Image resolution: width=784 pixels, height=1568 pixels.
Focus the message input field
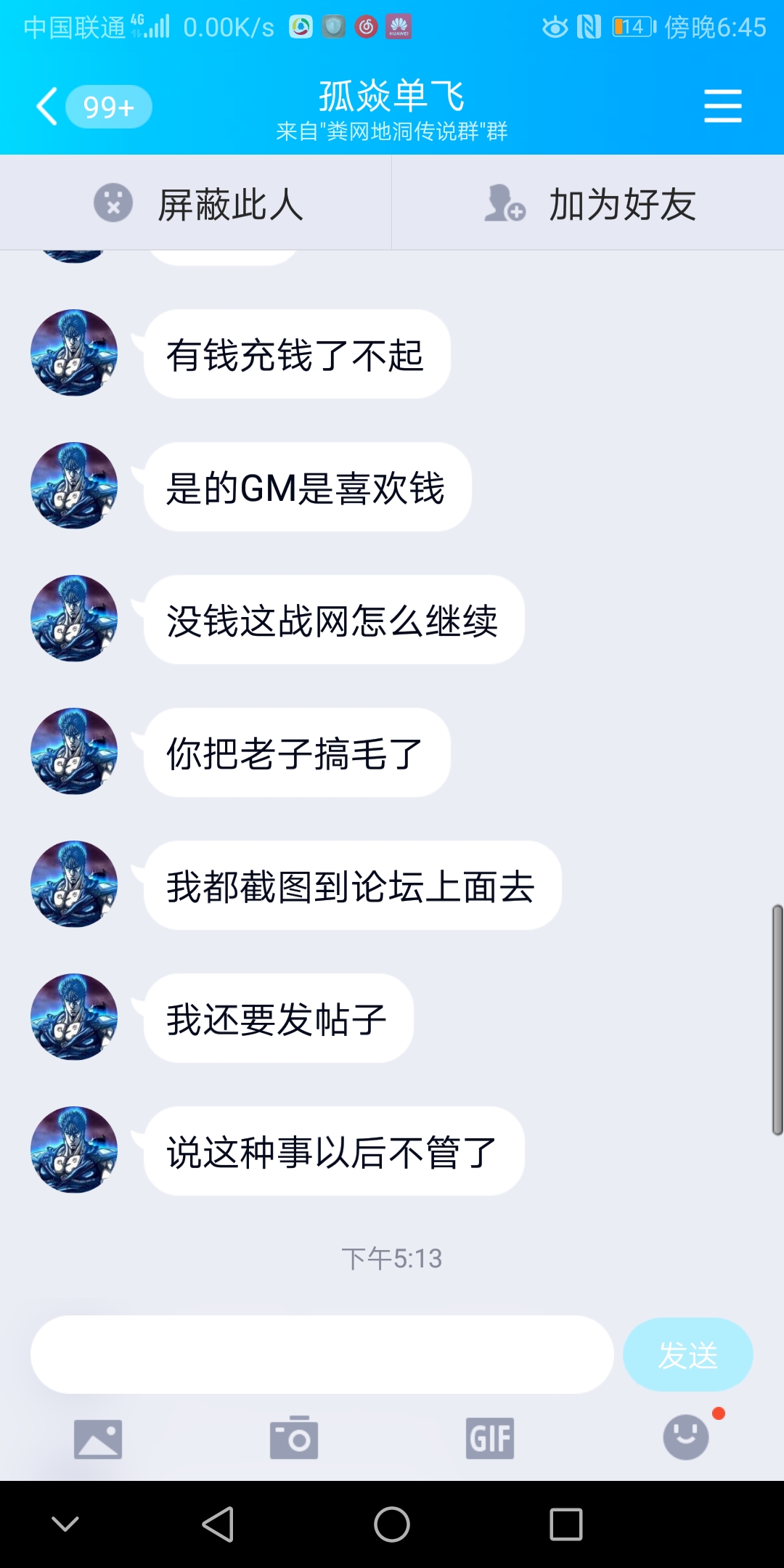[x=322, y=1355]
